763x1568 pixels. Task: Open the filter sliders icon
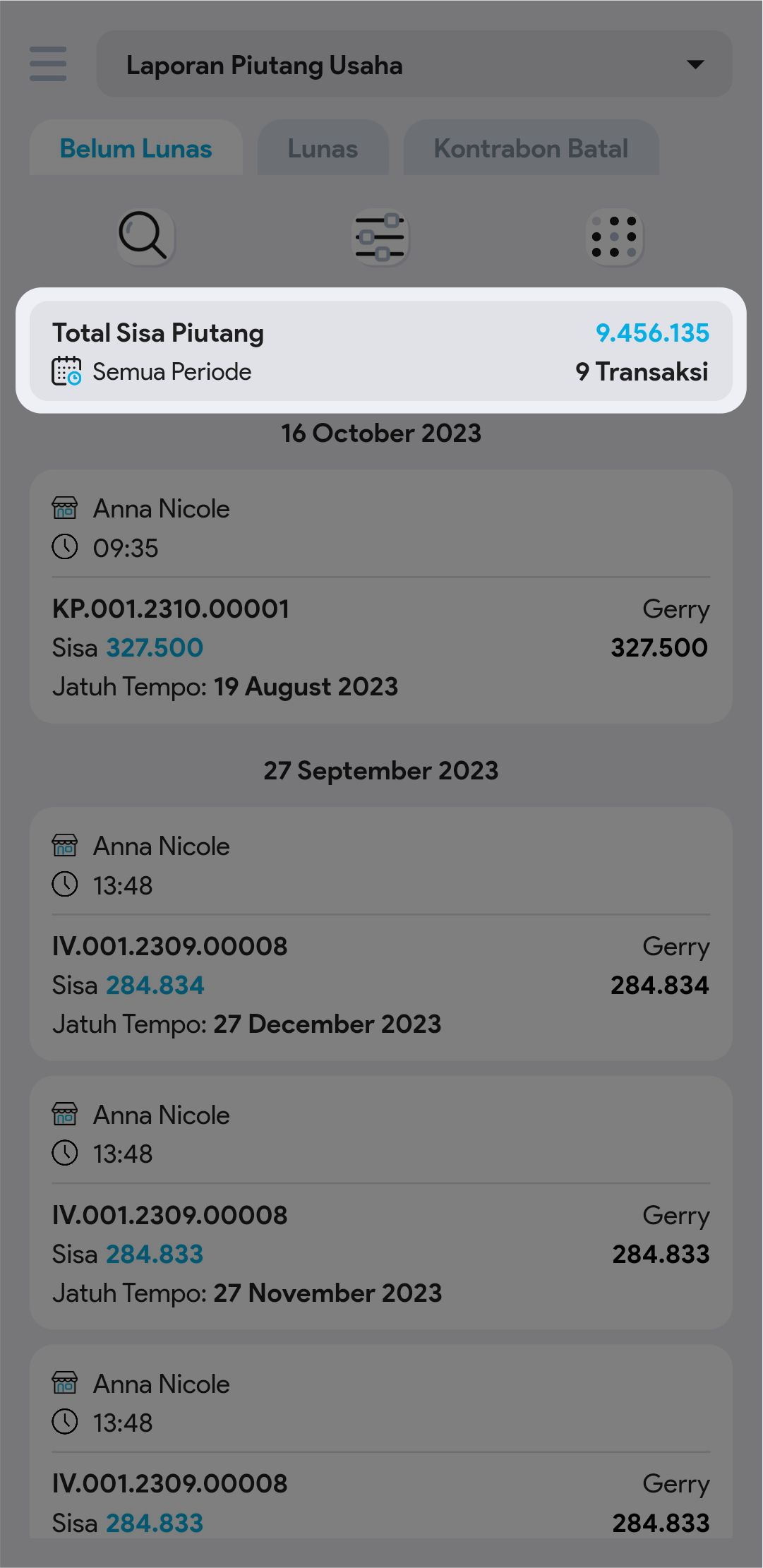[x=380, y=237]
